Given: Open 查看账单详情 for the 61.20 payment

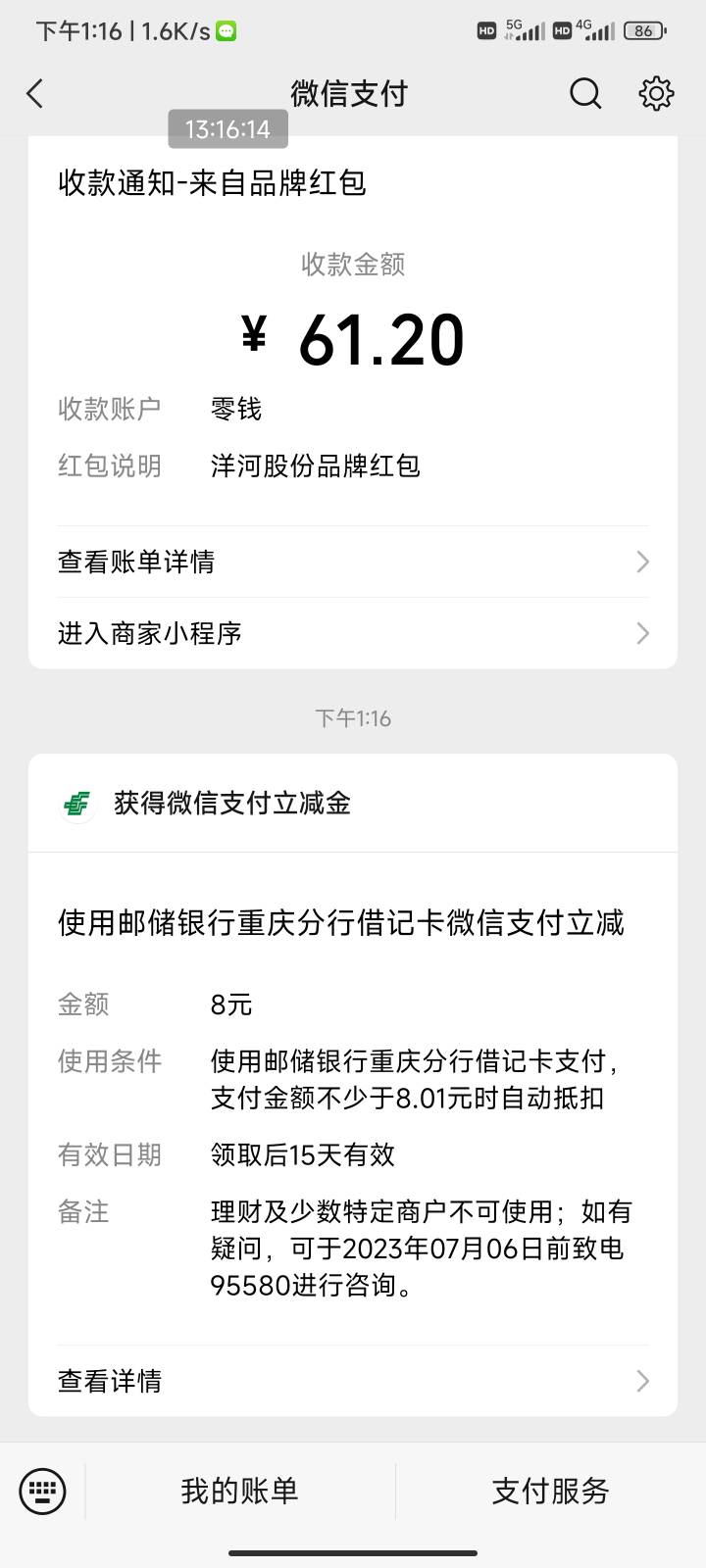Looking at the screenshot, I should coord(353,562).
